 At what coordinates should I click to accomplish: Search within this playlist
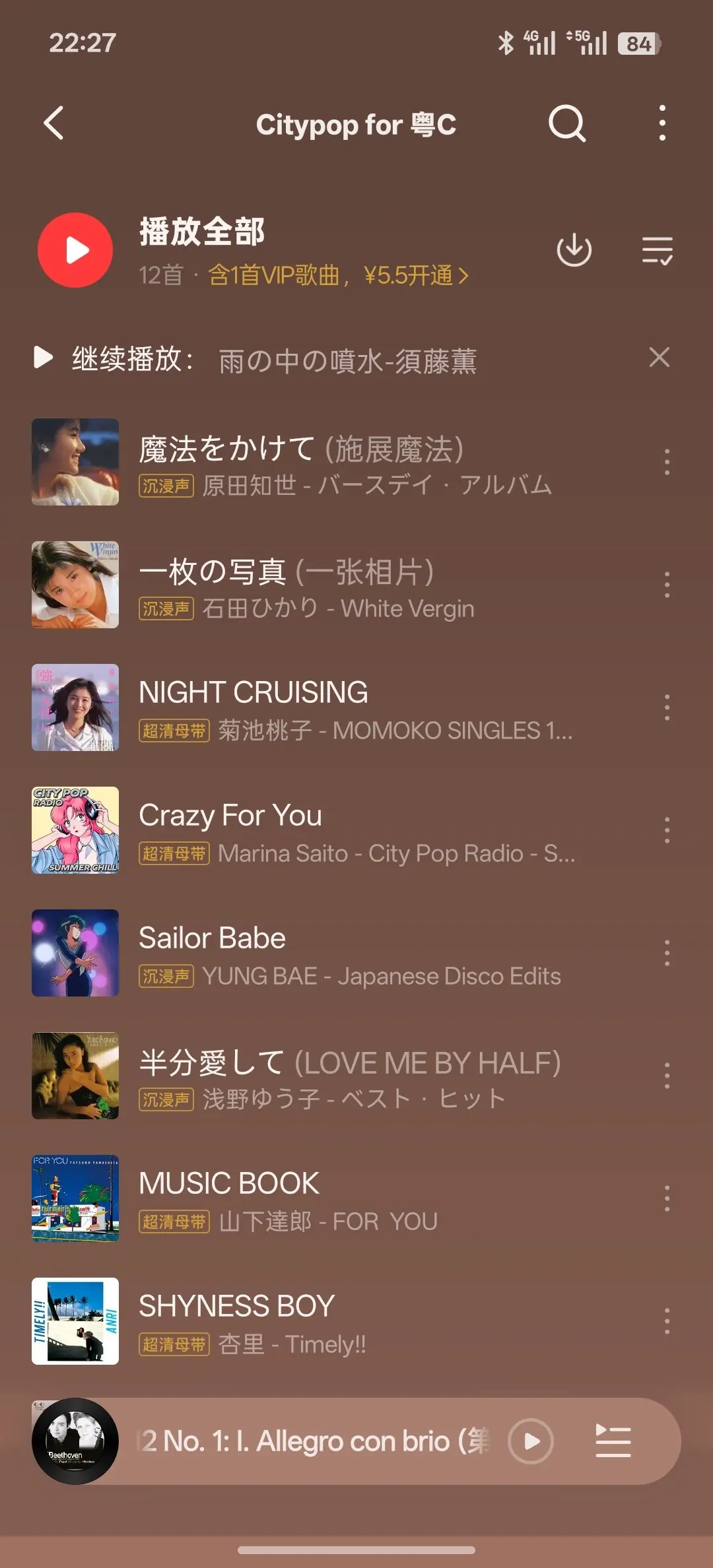pos(566,123)
